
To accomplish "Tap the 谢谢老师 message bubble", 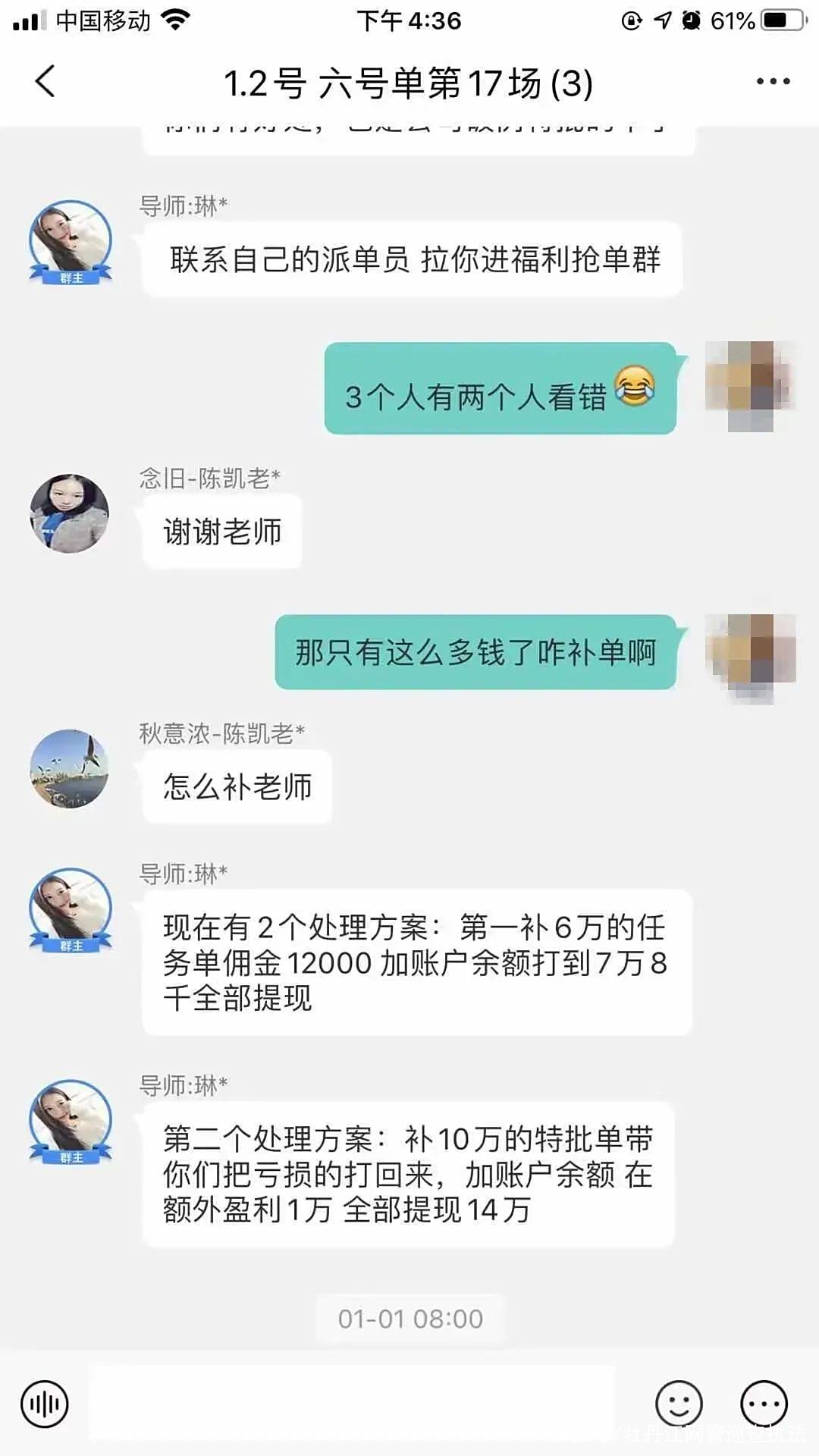I will tap(222, 532).
